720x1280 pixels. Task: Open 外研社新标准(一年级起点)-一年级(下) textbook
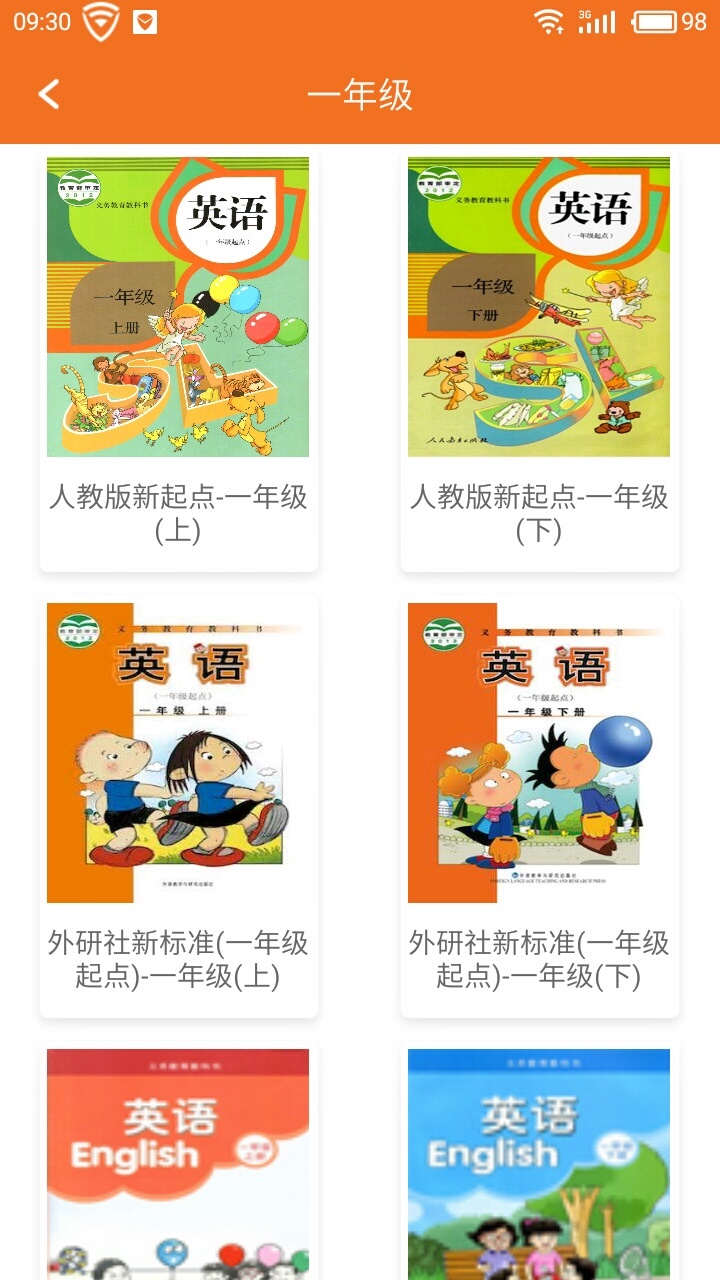[x=539, y=750]
